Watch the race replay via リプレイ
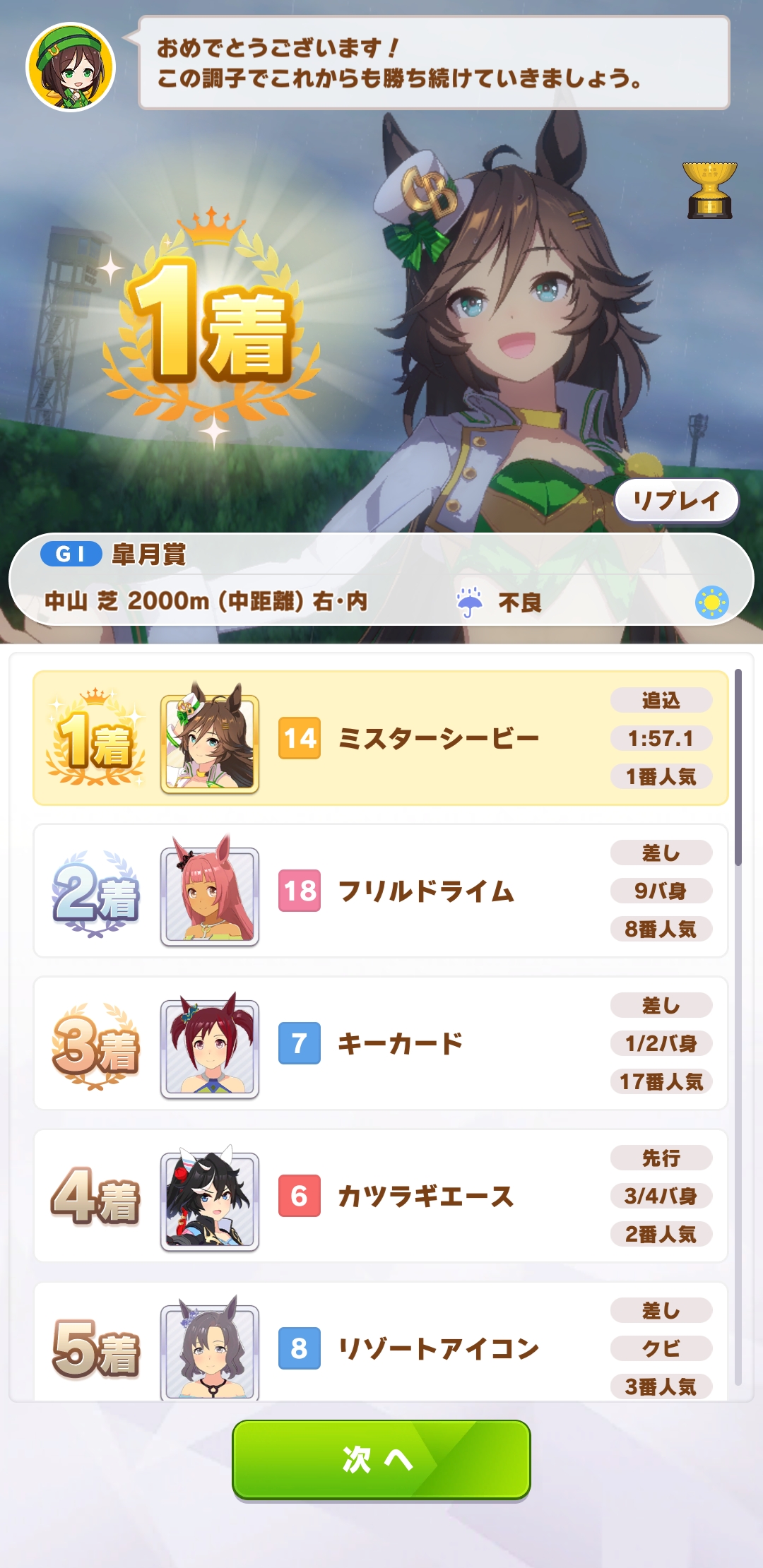This screenshot has height=1568, width=763. point(676,501)
